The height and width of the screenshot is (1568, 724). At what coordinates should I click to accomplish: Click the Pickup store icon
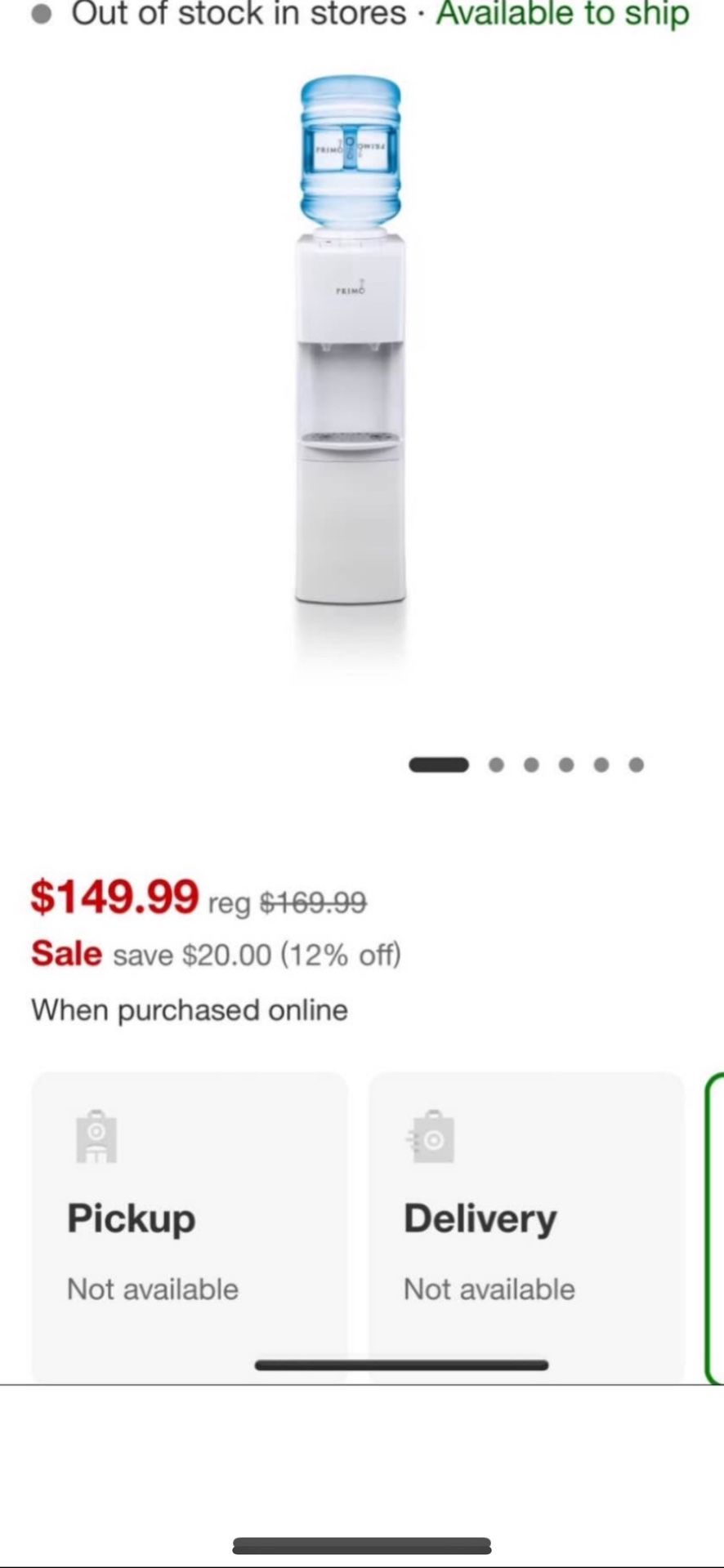coord(96,1137)
